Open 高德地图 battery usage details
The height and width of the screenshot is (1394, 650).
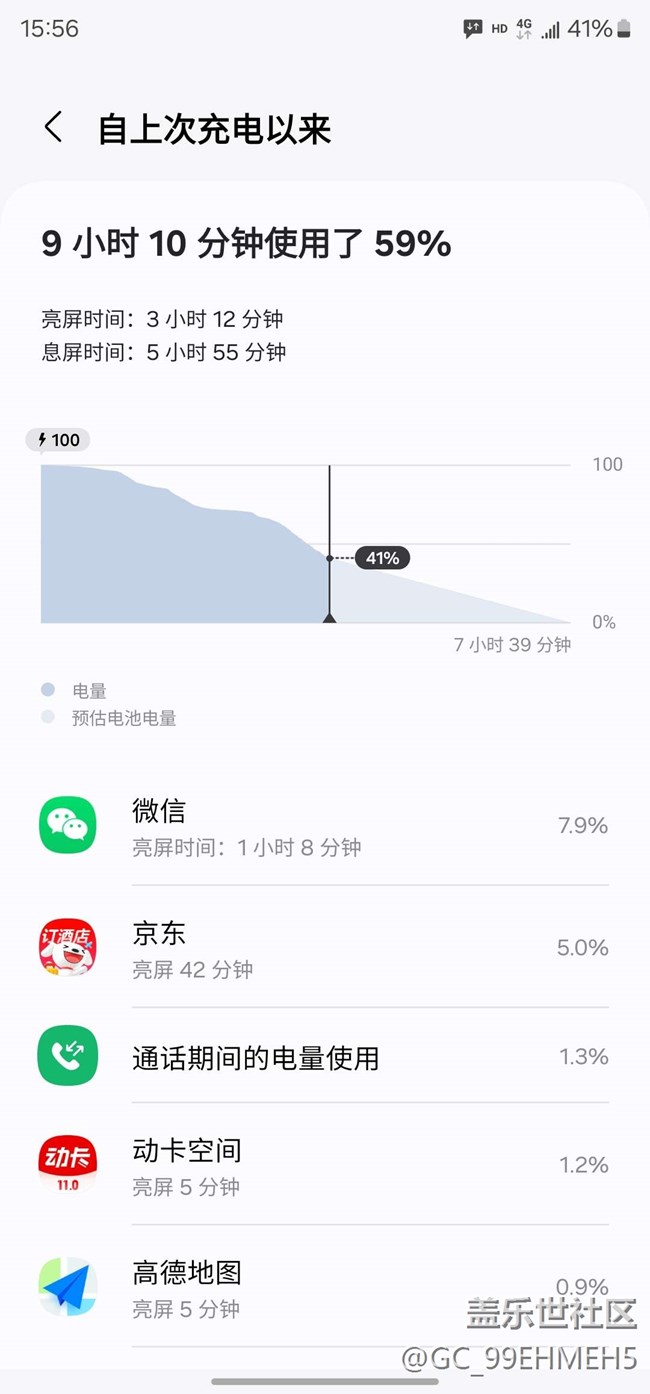click(324, 1286)
